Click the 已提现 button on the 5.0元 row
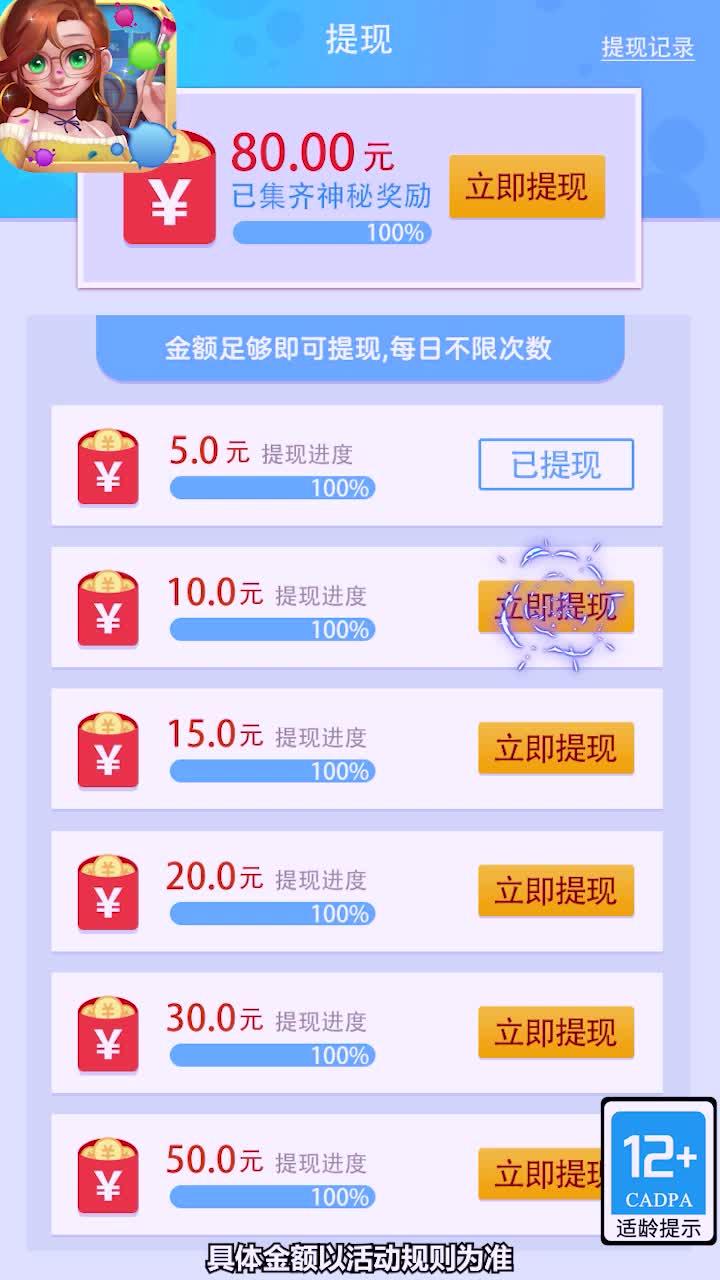720x1280 pixels. (556, 462)
